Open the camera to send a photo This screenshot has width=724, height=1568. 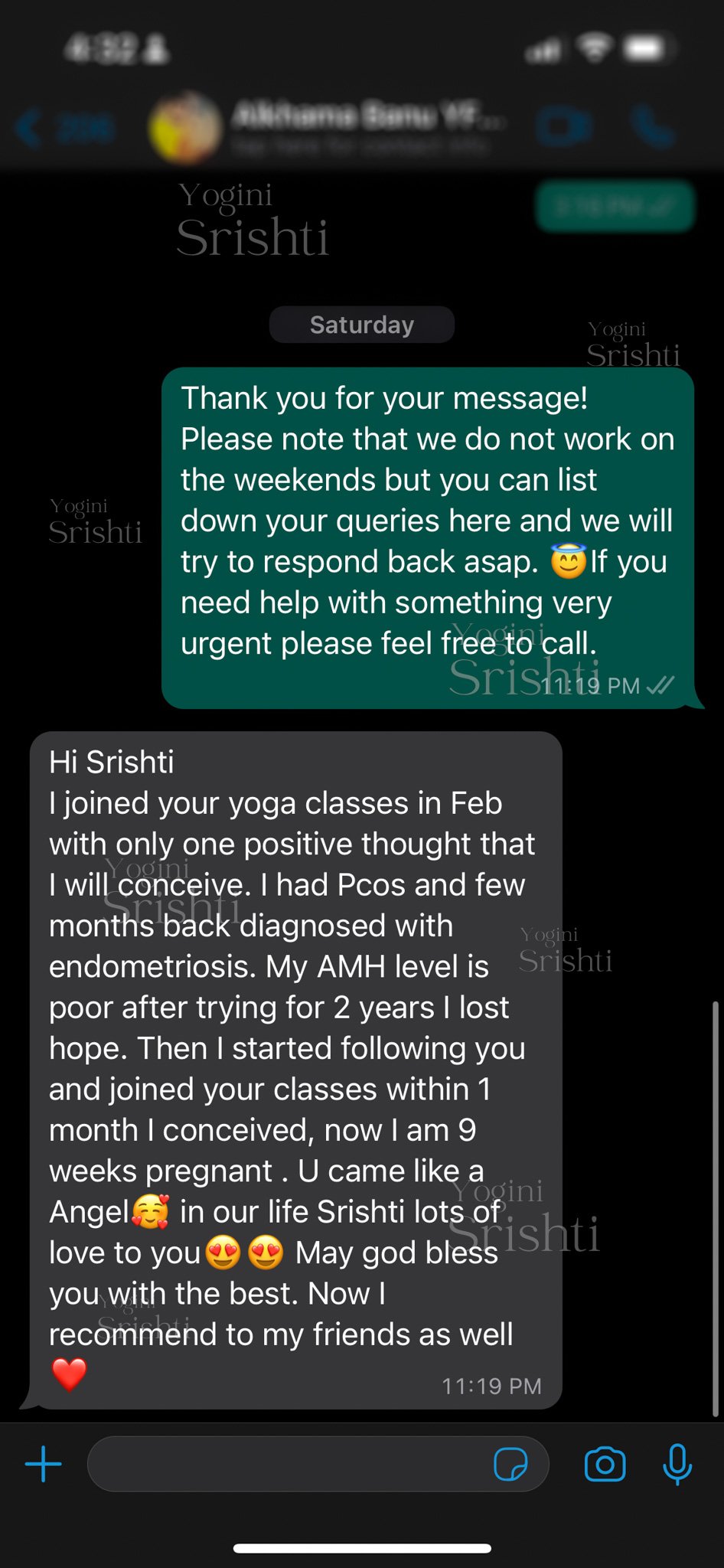click(605, 1464)
